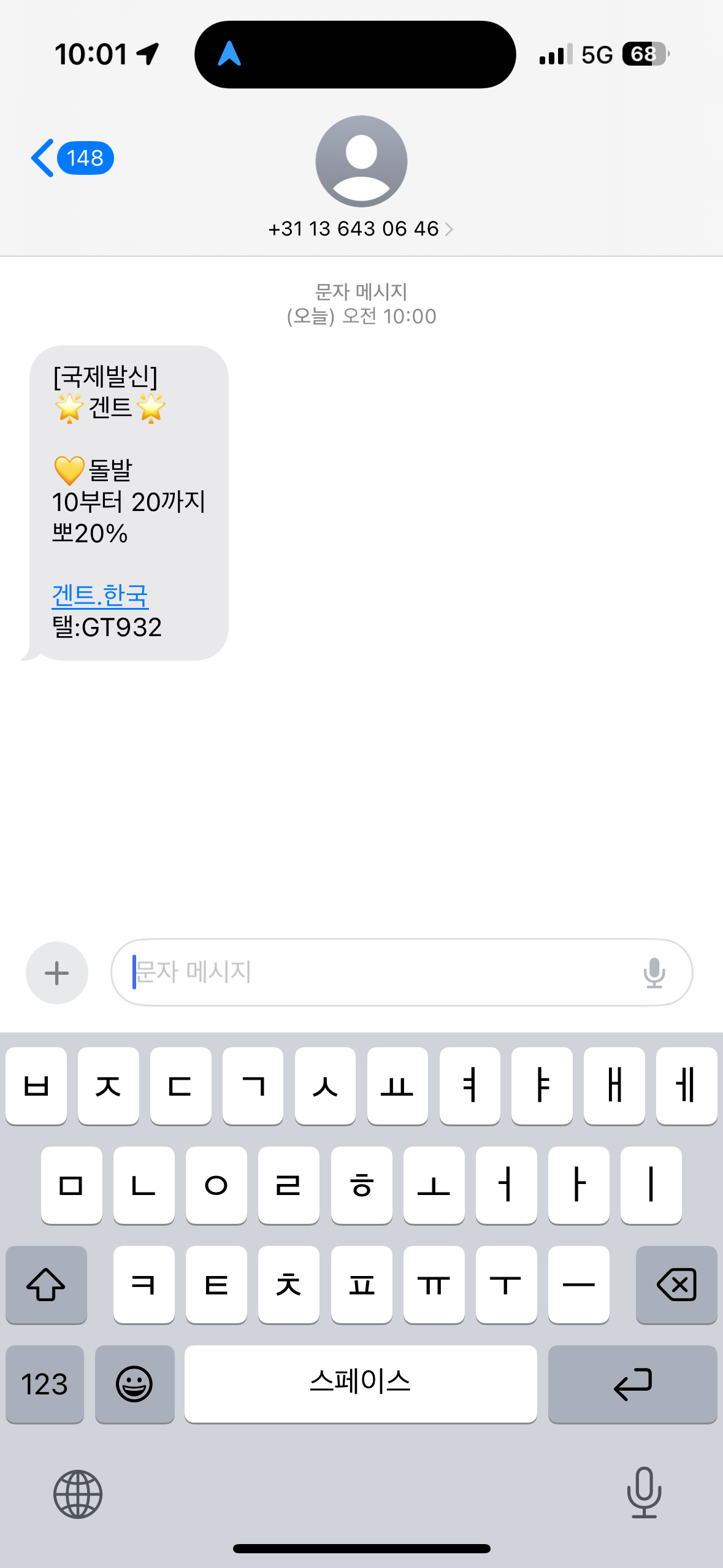Image resolution: width=723 pixels, height=1568 pixels.
Task: Open the plus attachments menu
Action: pos(56,973)
